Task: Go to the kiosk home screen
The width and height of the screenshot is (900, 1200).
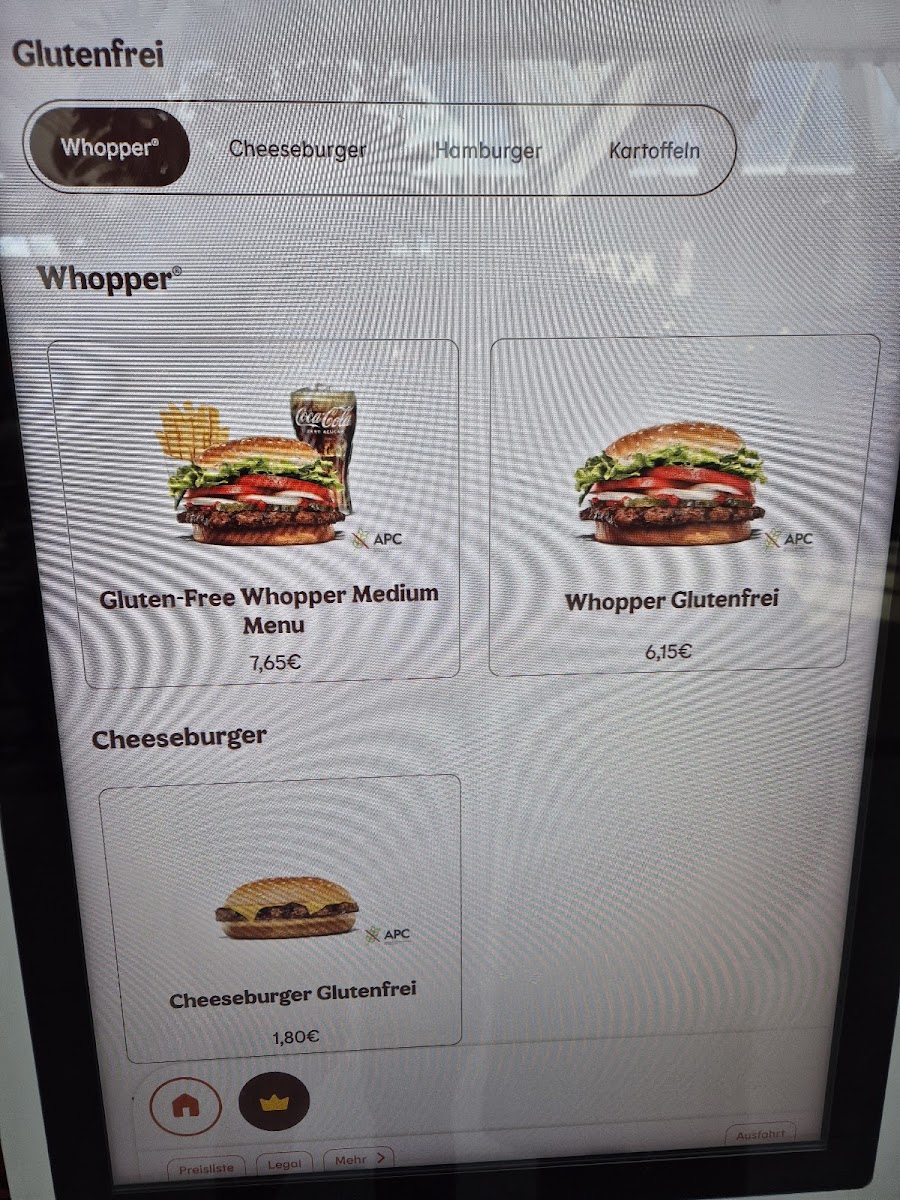Action: click(x=183, y=1105)
